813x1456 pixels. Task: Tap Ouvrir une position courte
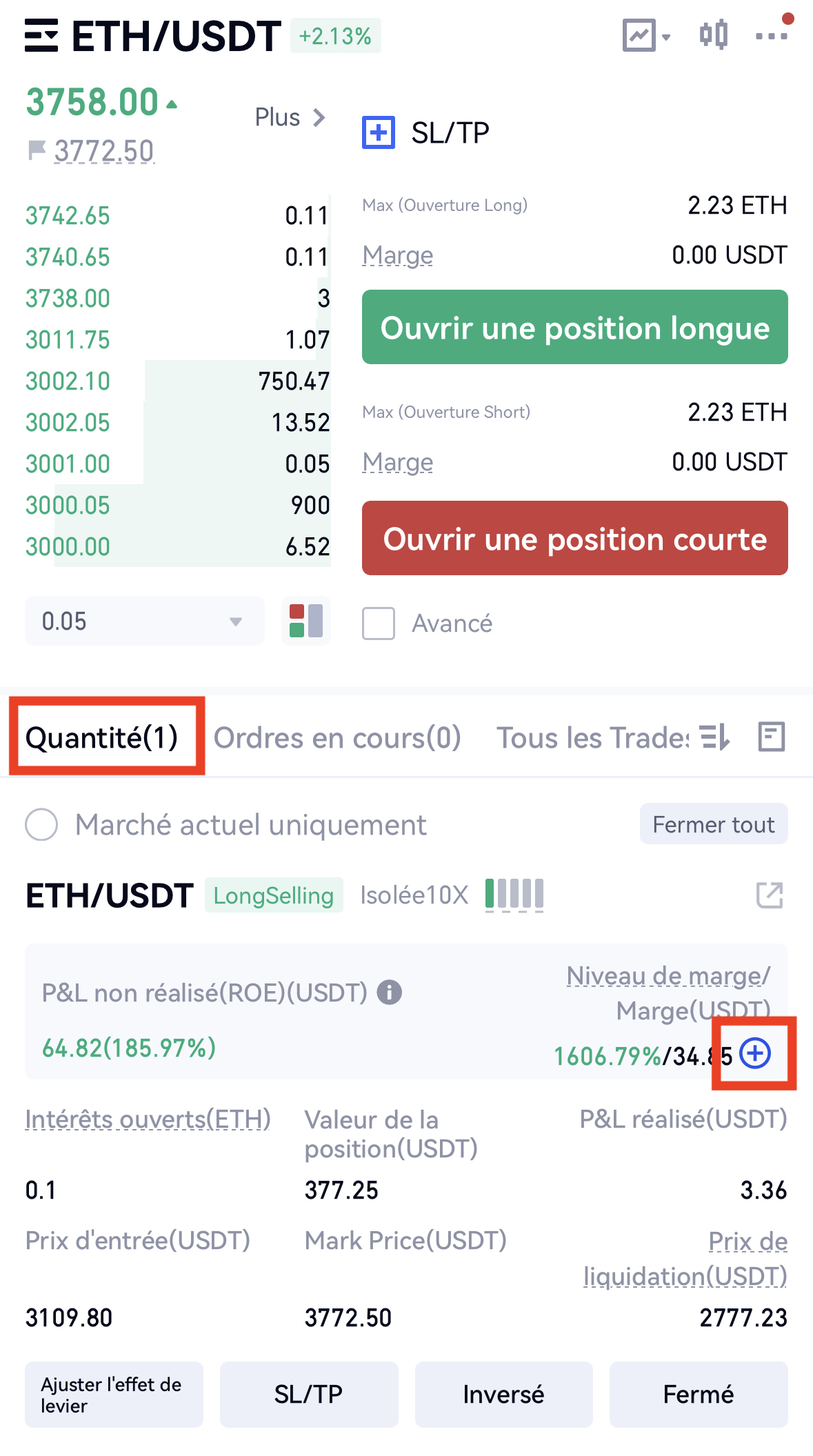tap(574, 539)
